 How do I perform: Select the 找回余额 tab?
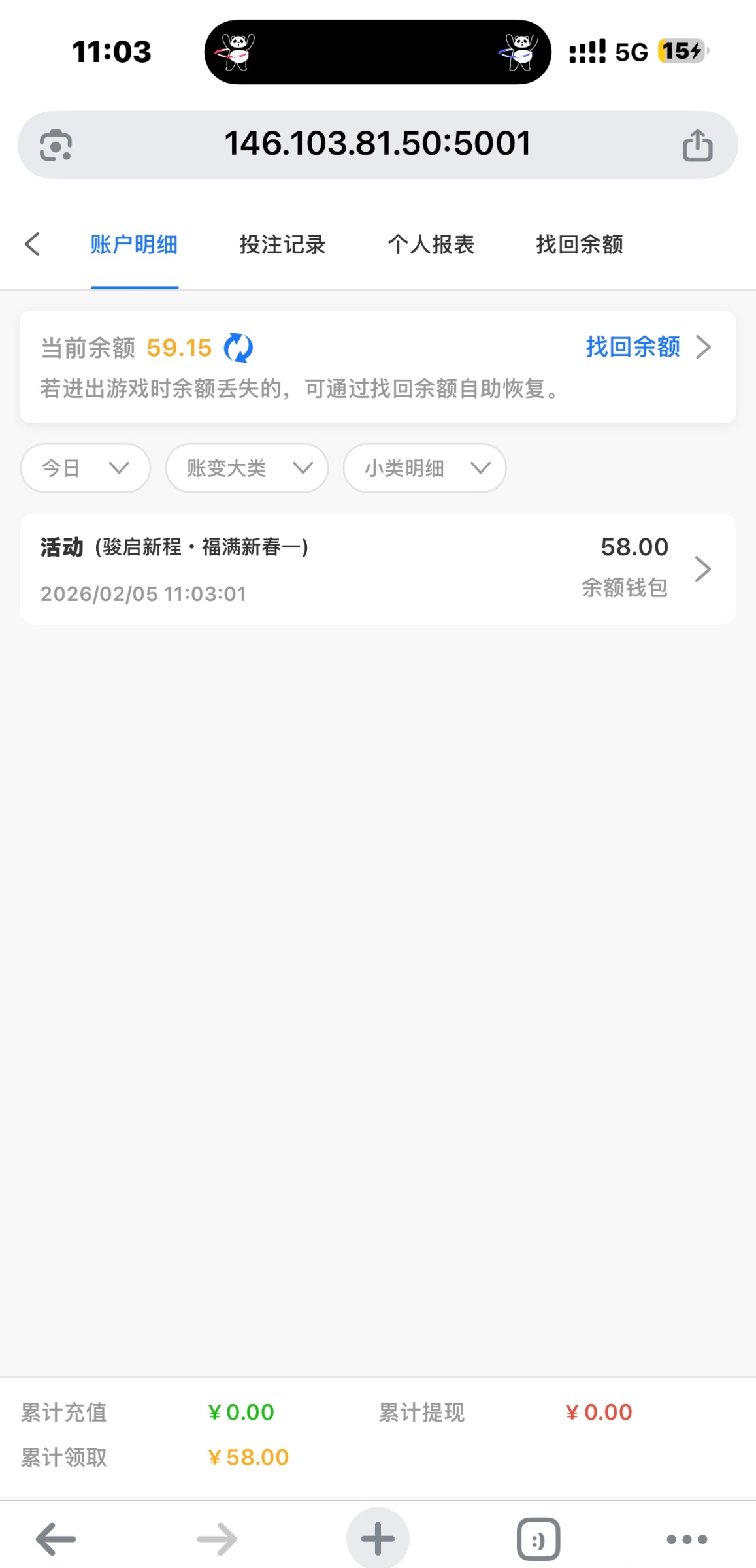[579, 244]
